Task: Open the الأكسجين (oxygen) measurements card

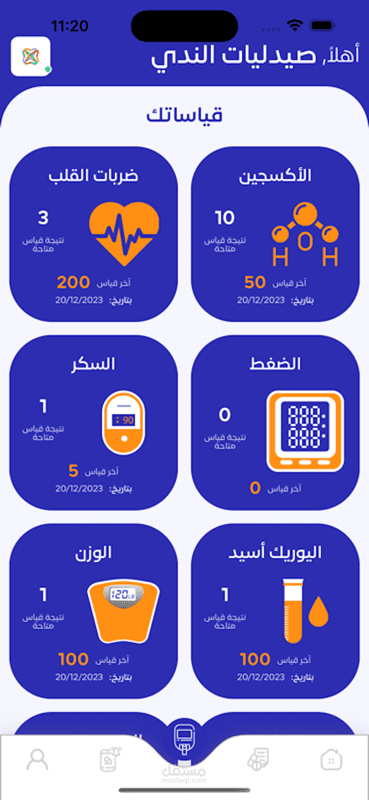Action: click(275, 234)
